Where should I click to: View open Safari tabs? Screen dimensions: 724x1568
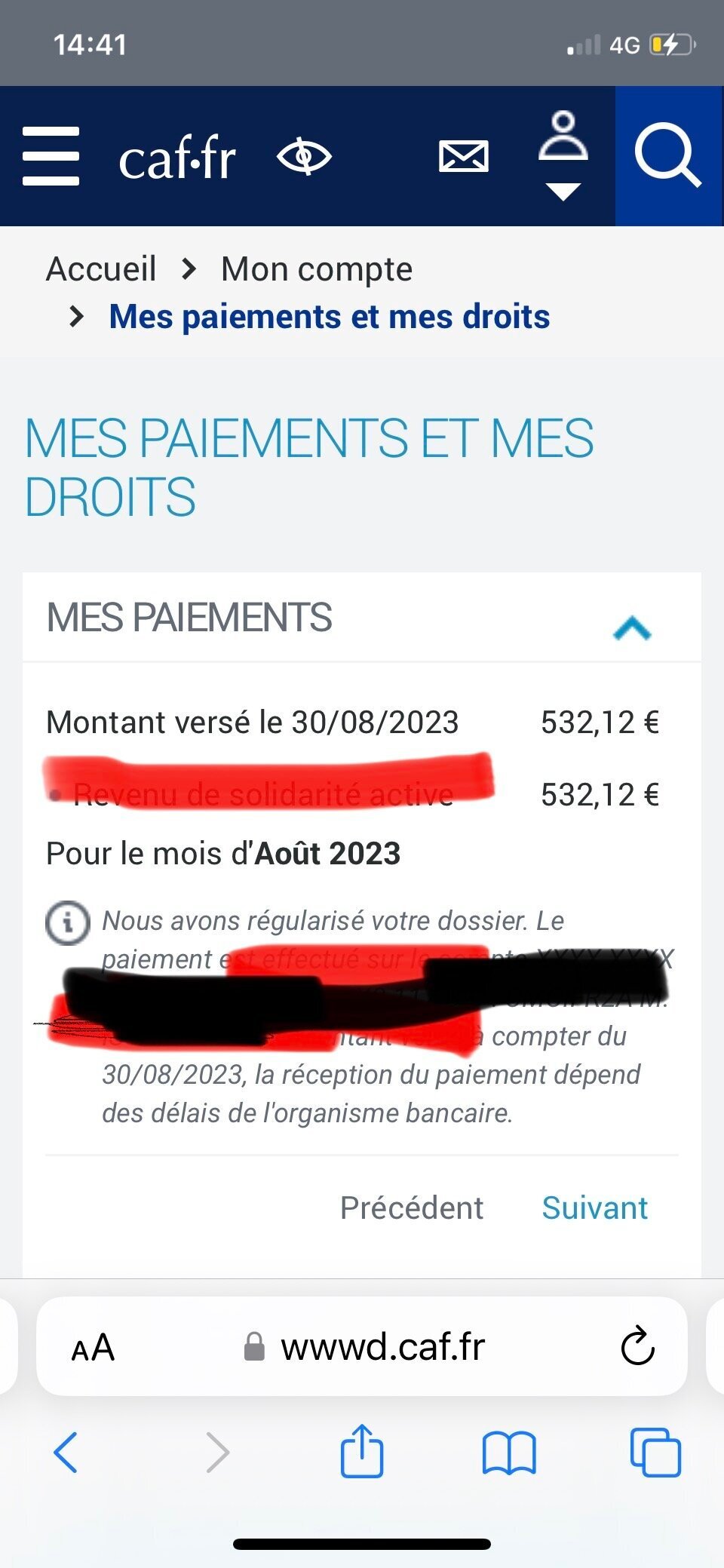point(655,1452)
